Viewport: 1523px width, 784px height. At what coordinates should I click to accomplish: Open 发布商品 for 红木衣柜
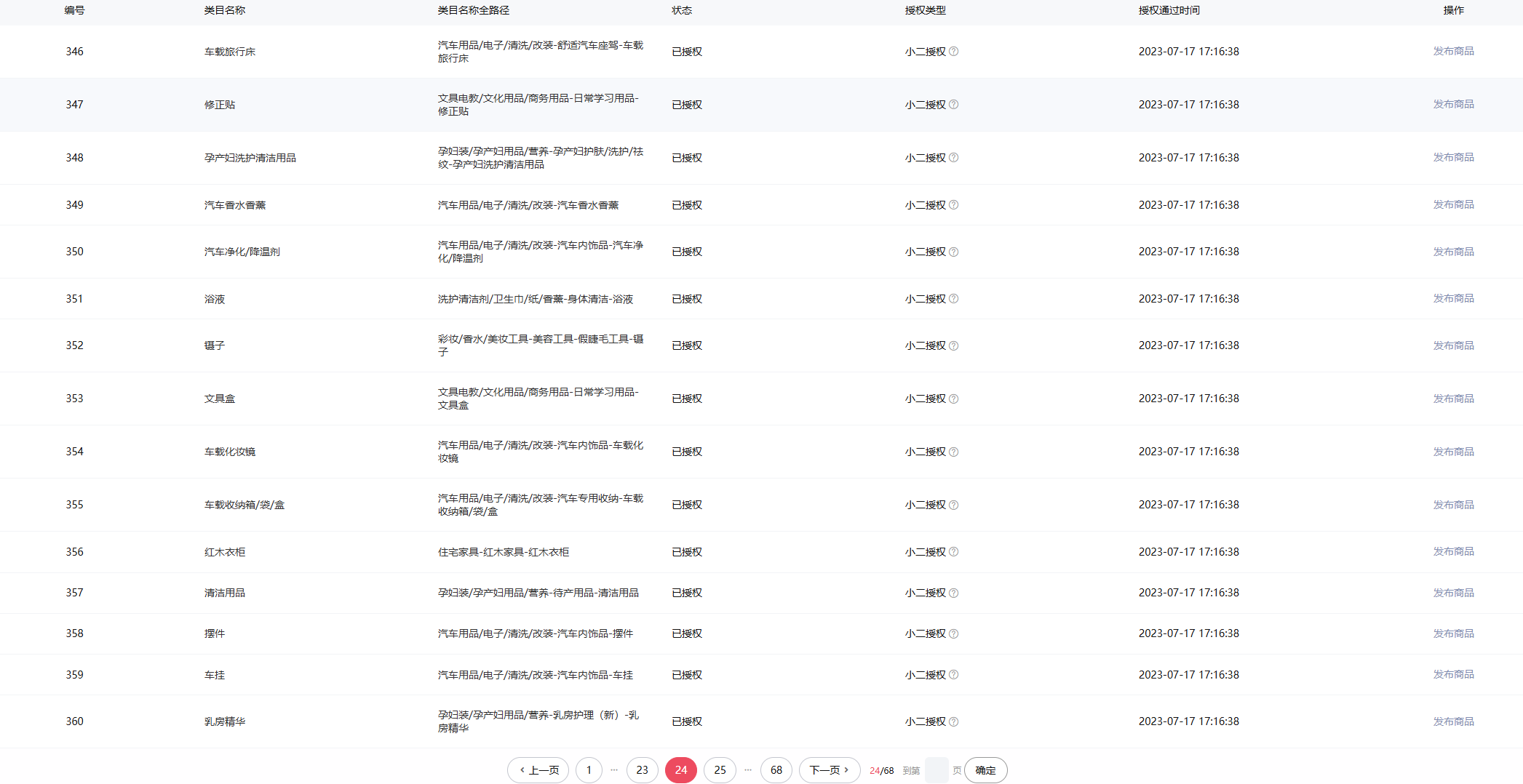(x=1453, y=551)
